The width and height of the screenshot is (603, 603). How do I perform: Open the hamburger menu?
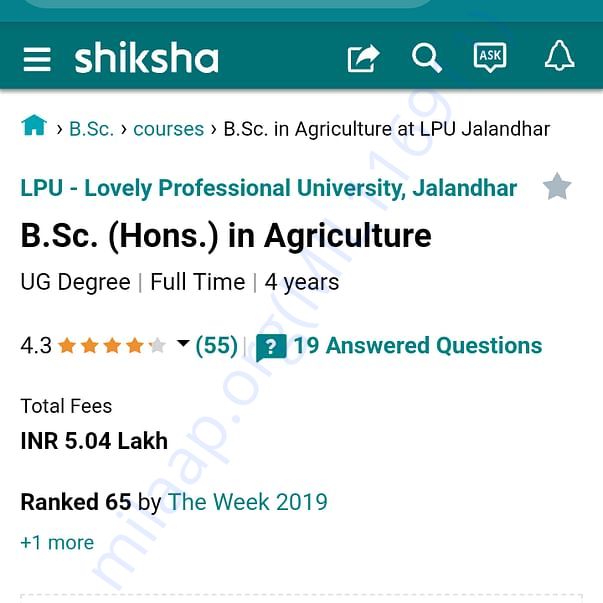(x=37, y=59)
